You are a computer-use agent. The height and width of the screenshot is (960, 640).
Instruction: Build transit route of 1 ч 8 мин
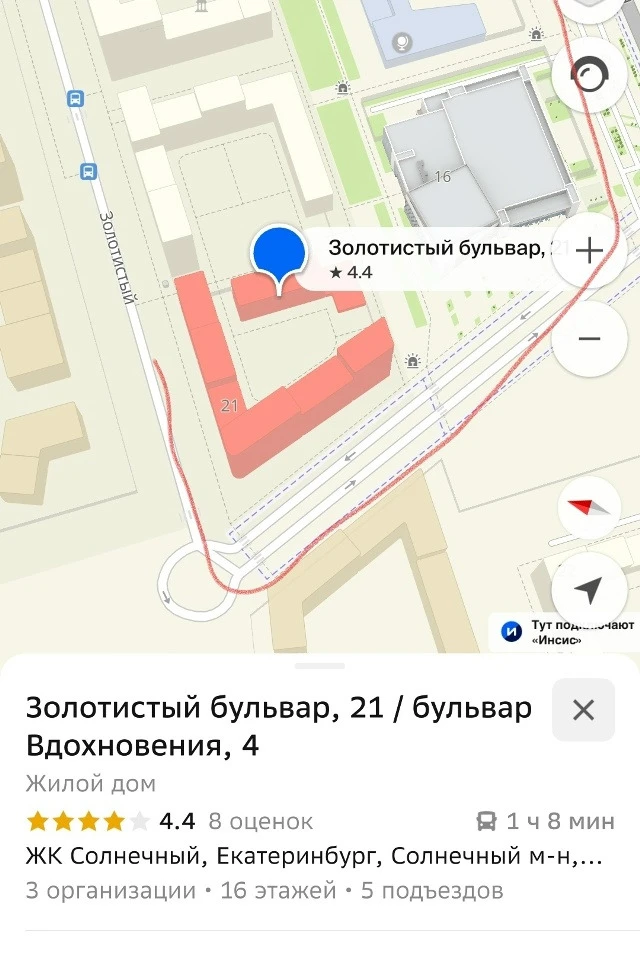545,821
